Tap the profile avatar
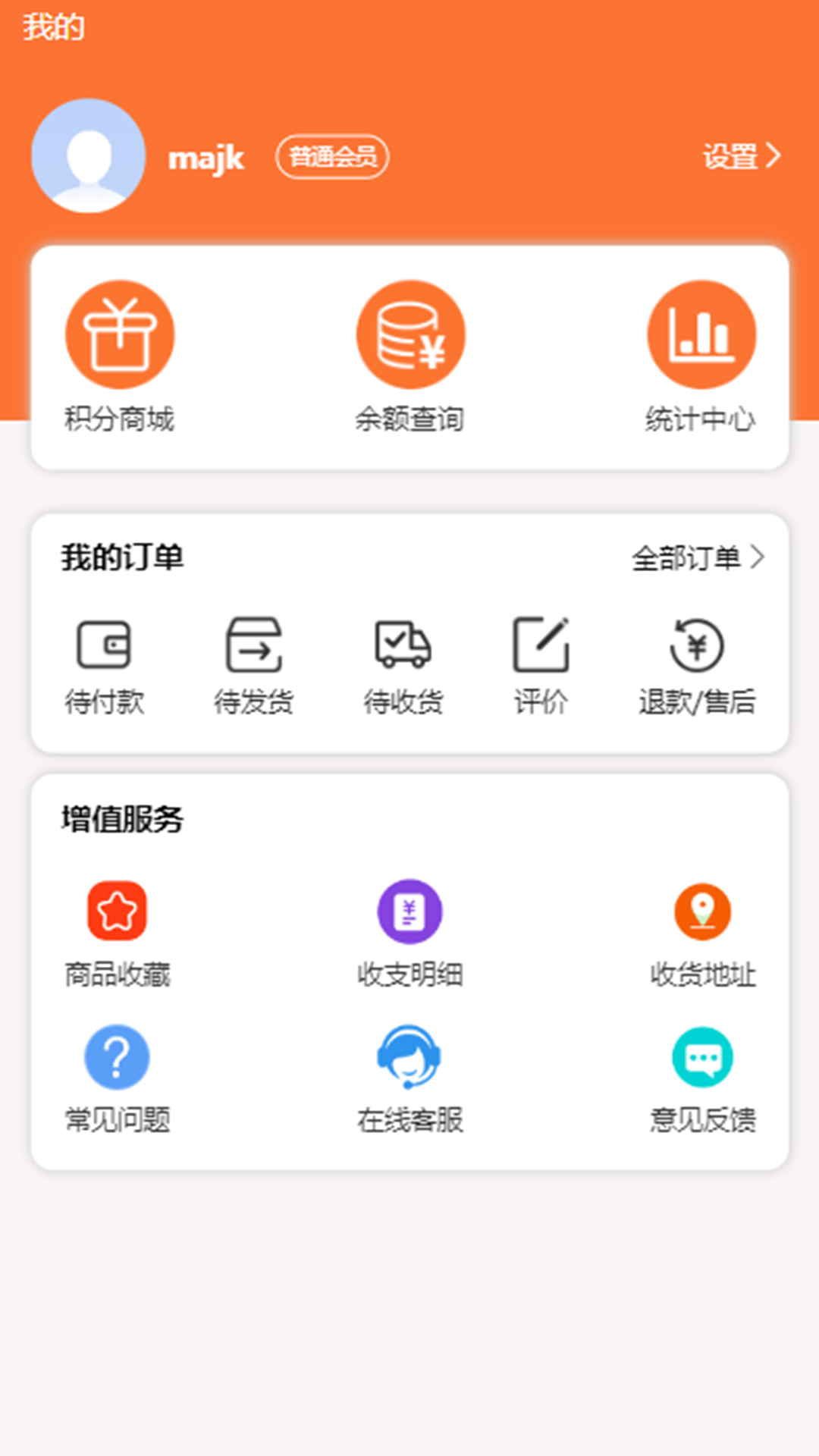The height and width of the screenshot is (1456, 819). pos(88,156)
